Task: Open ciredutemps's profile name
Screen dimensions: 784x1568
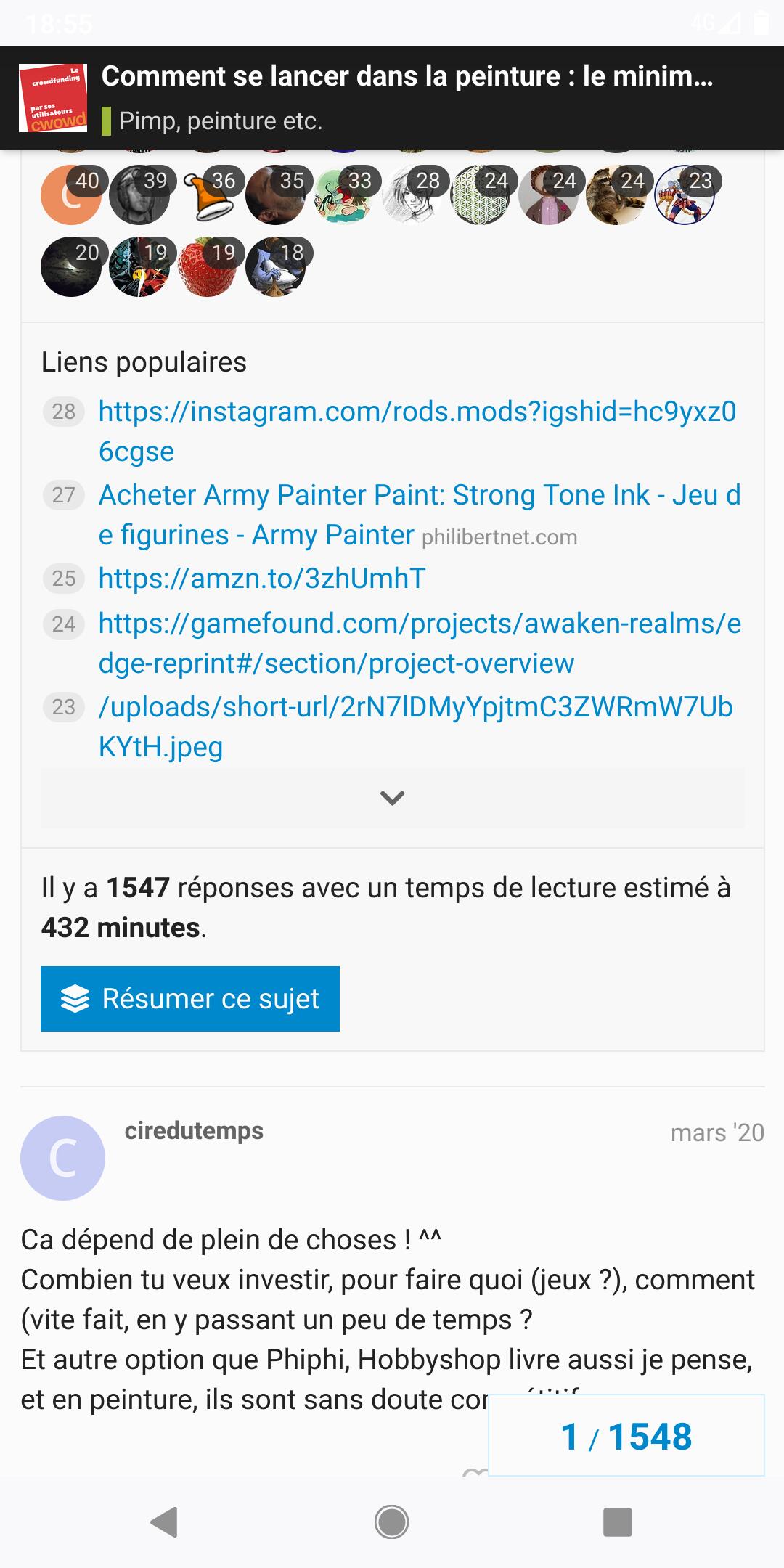Action: pos(194,1130)
